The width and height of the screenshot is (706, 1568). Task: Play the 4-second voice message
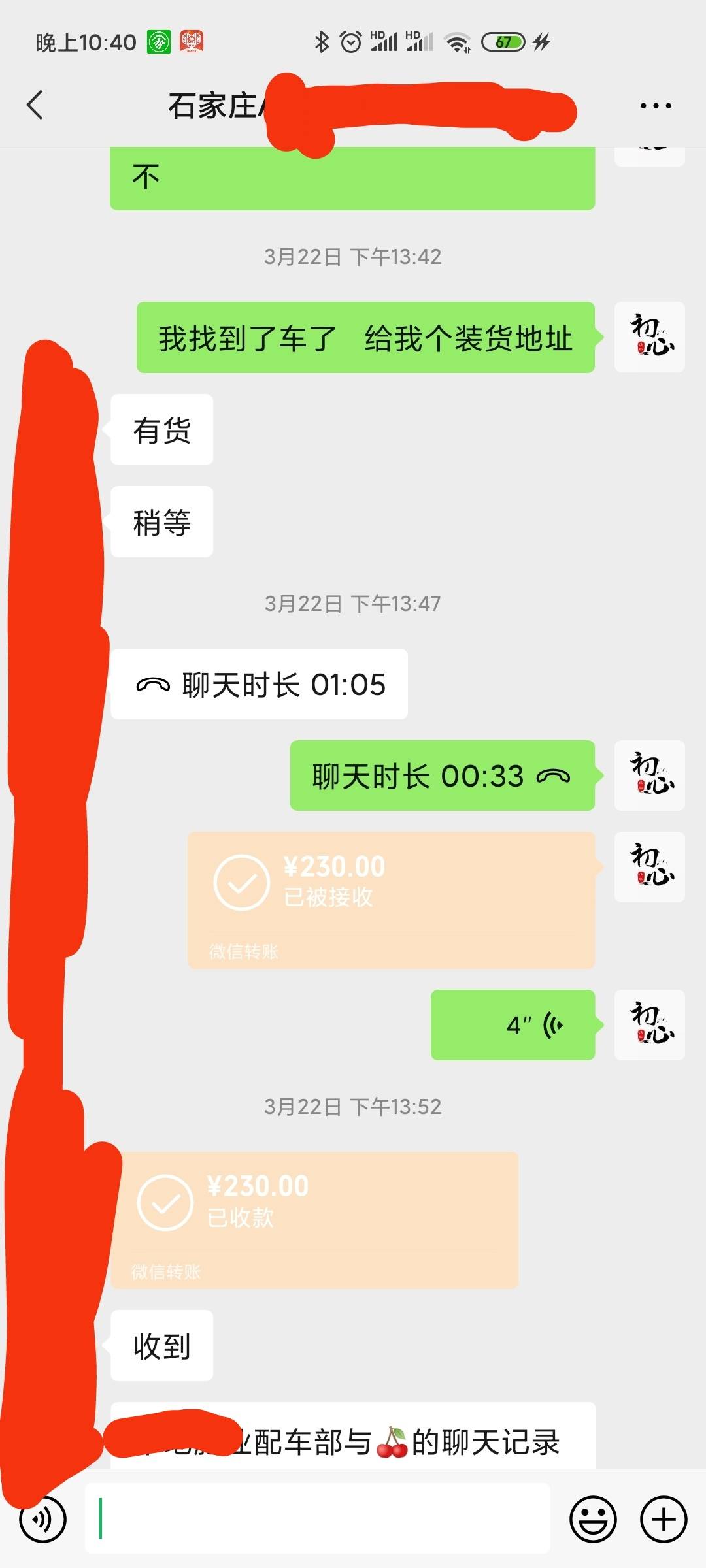(513, 1024)
